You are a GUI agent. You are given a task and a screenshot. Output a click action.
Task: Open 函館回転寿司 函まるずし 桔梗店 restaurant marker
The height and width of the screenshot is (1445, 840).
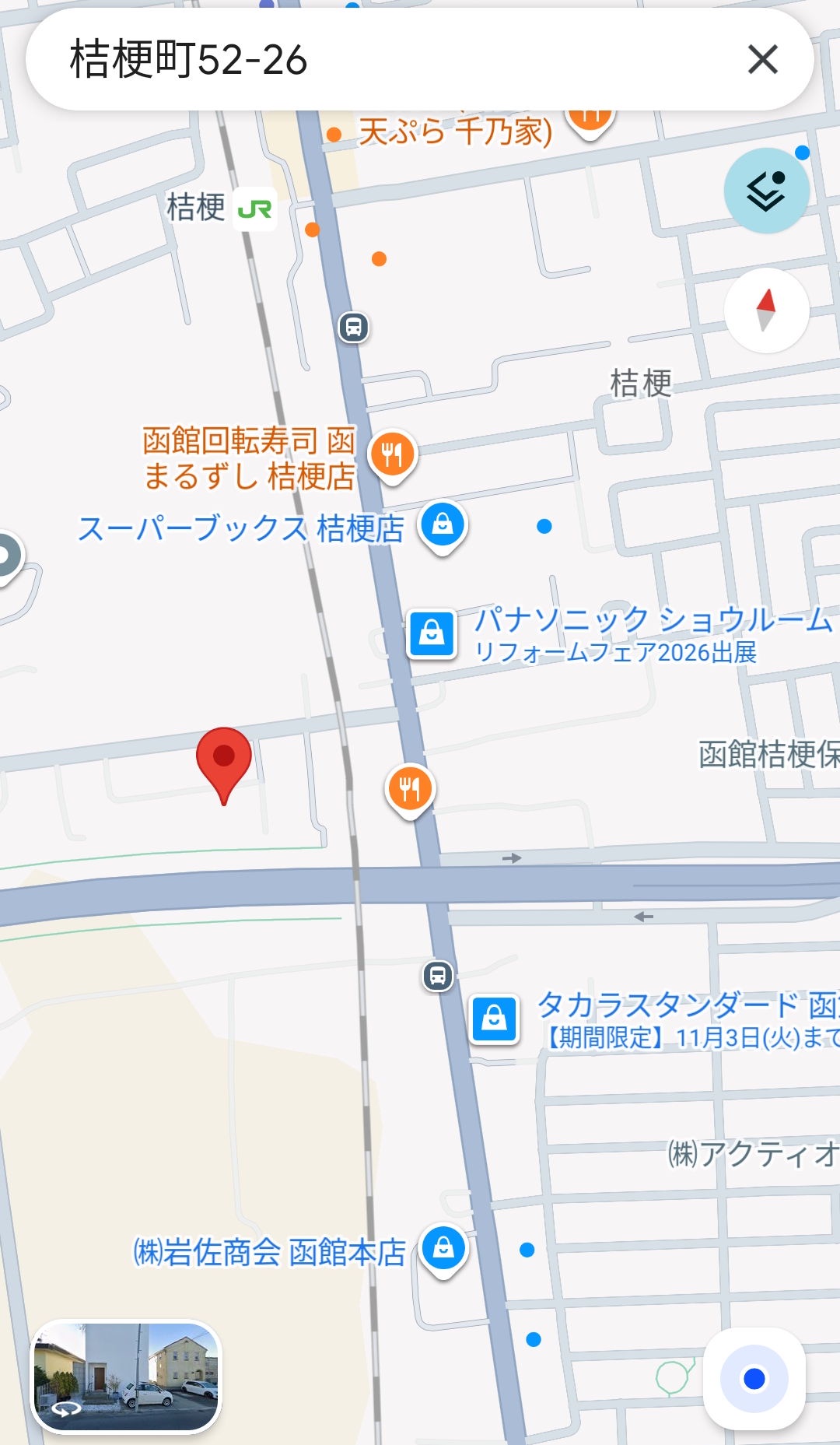(x=393, y=456)
